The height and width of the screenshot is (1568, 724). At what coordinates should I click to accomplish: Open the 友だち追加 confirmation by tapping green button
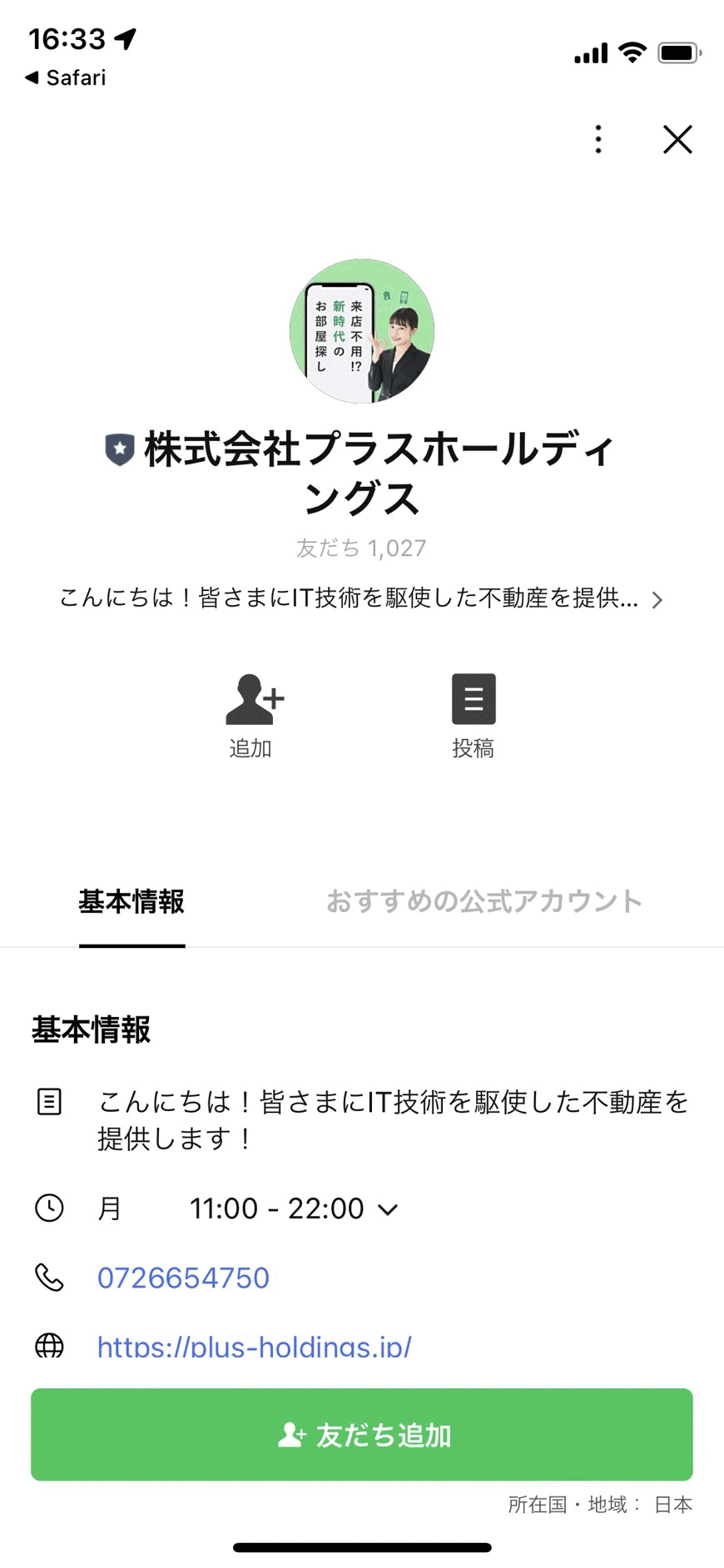point(361,1434)
